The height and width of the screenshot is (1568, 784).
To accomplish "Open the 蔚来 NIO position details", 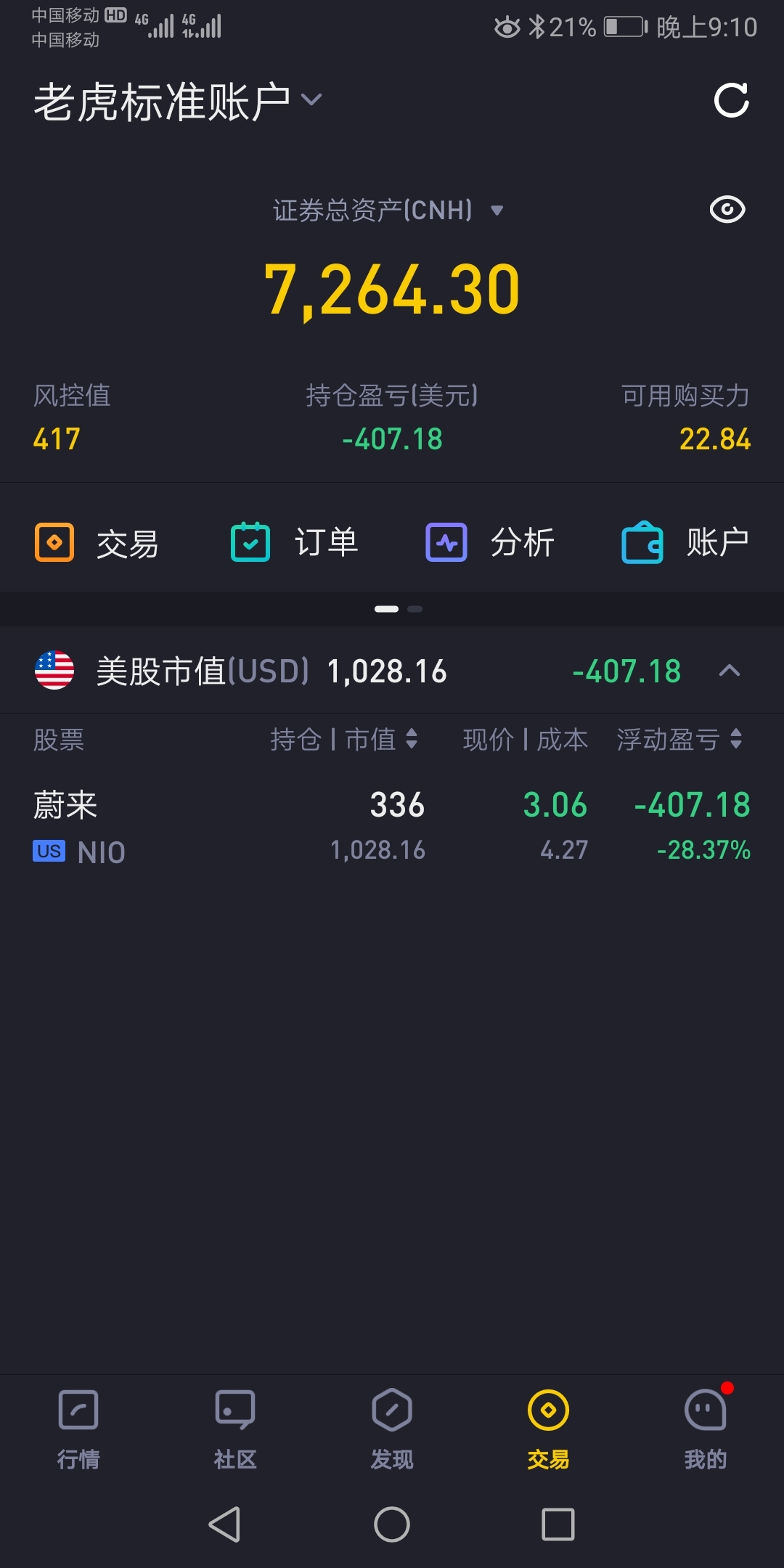I will coord(392,826).
